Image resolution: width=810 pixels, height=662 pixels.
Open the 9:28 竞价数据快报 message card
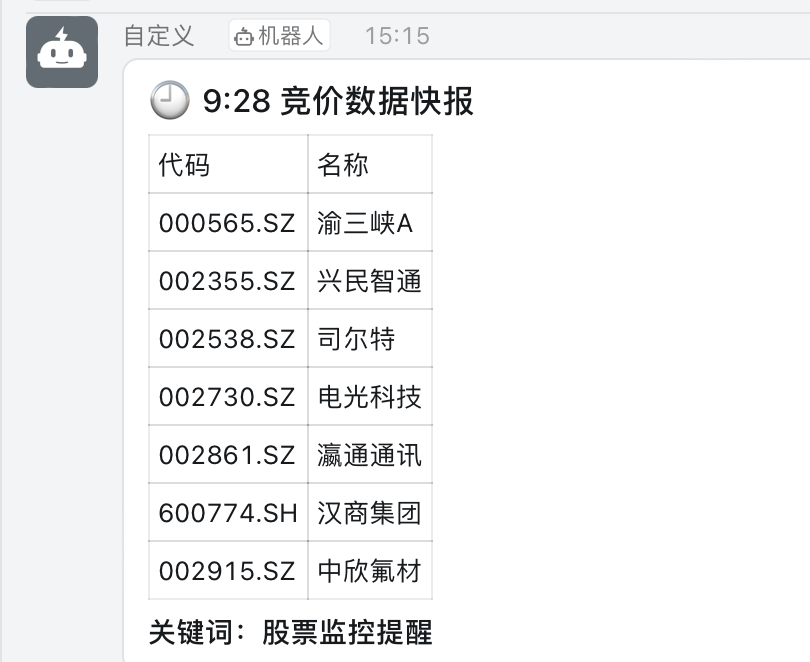[337, 101]
